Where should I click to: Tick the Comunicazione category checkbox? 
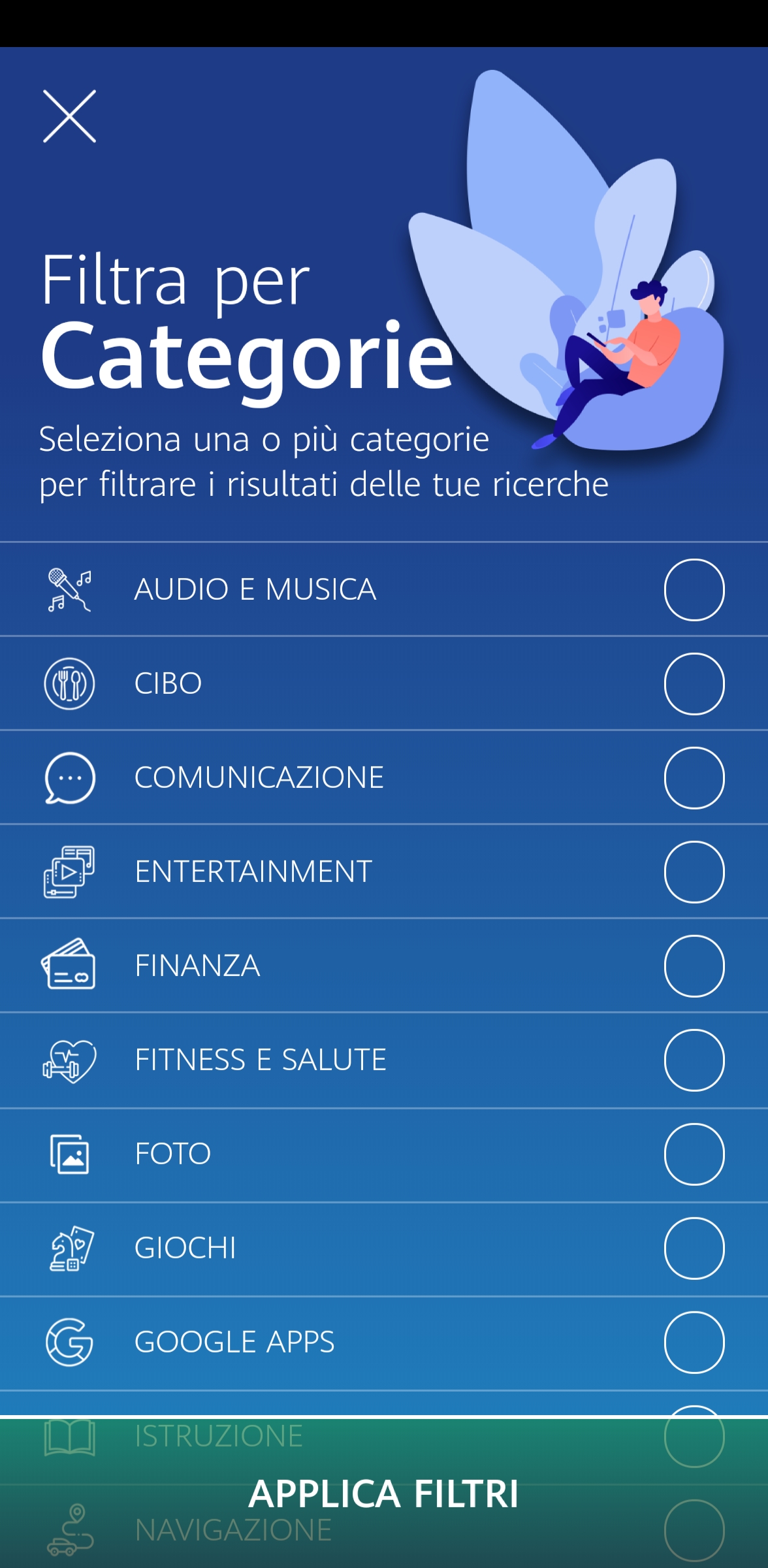[x=694, y=777]
